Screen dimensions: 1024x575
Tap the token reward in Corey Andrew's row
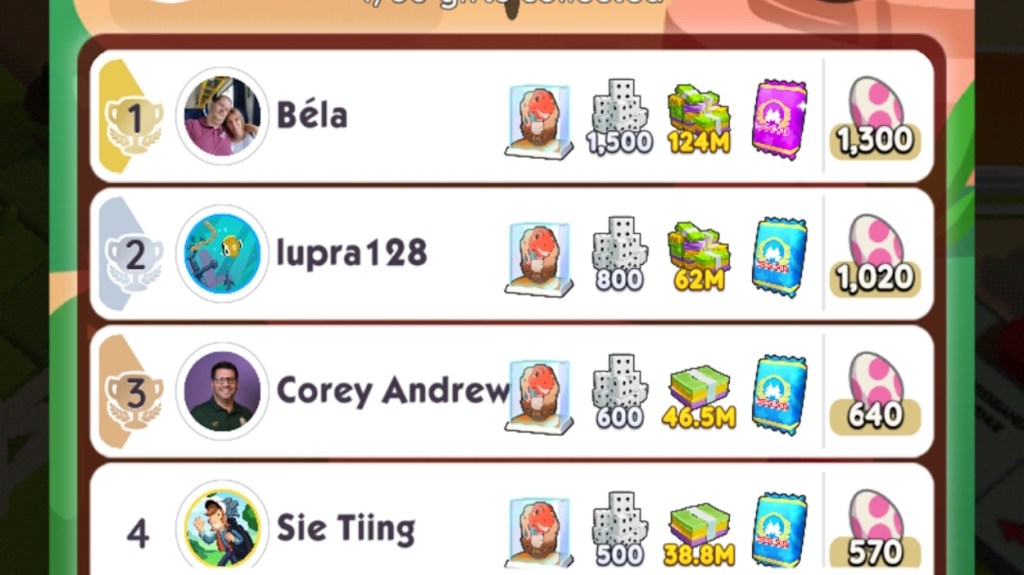(539, 397)
